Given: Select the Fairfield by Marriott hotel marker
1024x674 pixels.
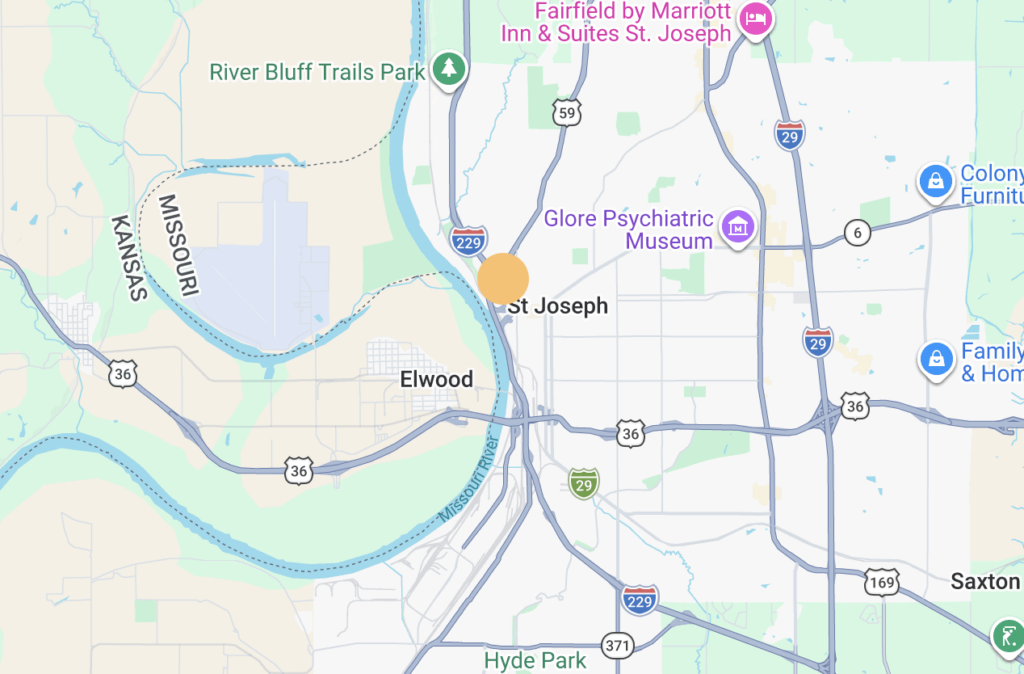Looking at the screenshot, I should 755,19.
